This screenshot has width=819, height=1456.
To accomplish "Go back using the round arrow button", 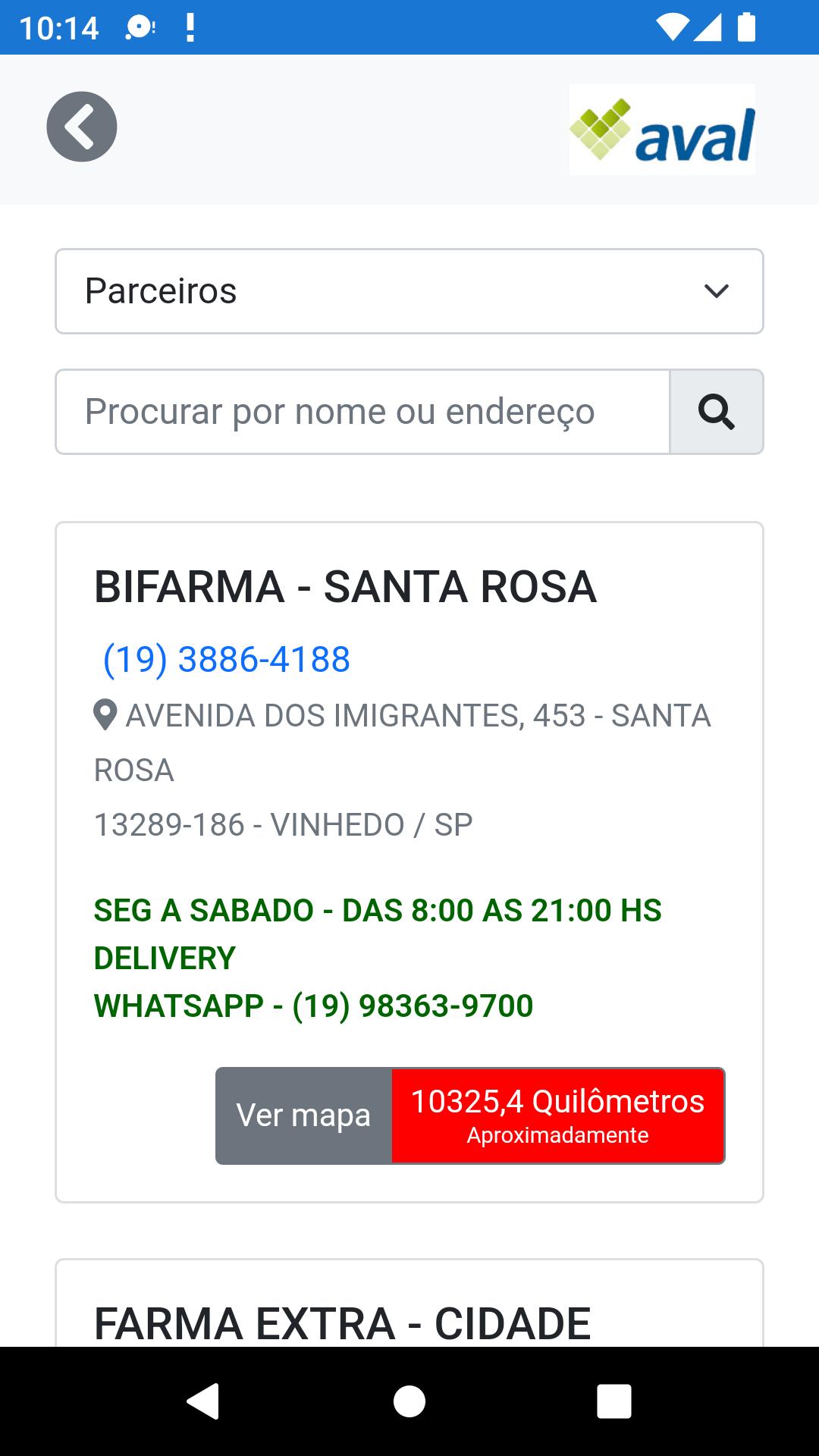I will (82, 127).
